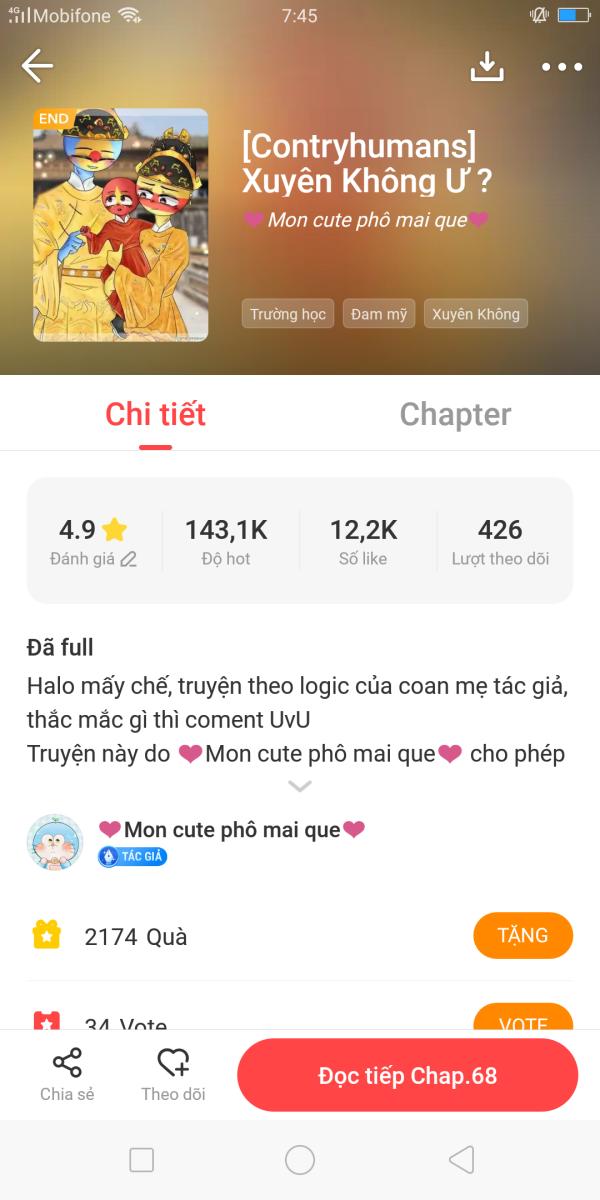This screenshot has height=1200, width=600.
Task: Select the Chi tiết tab
Action: pyautogui.click(x=155, y=414)
